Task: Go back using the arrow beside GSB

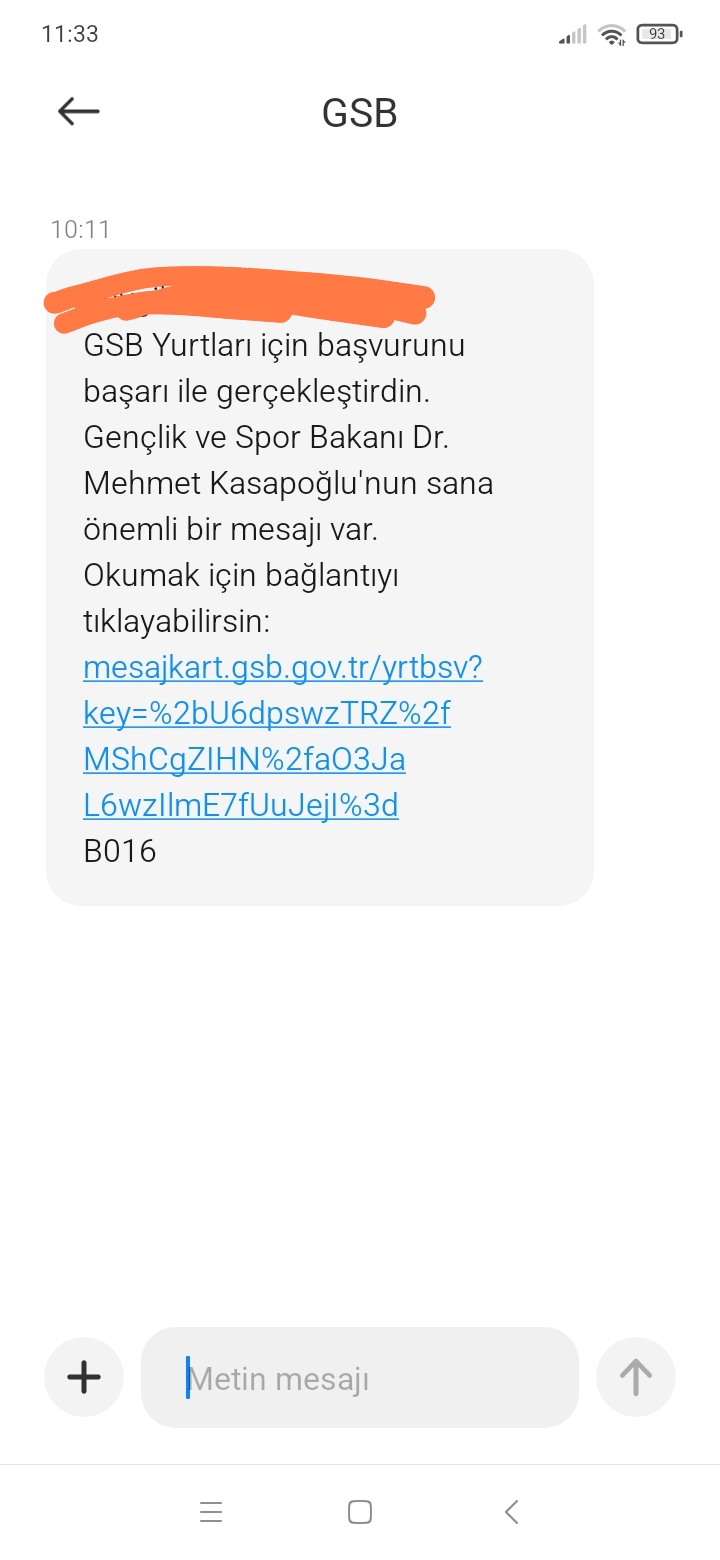Action: click(79, 112)
